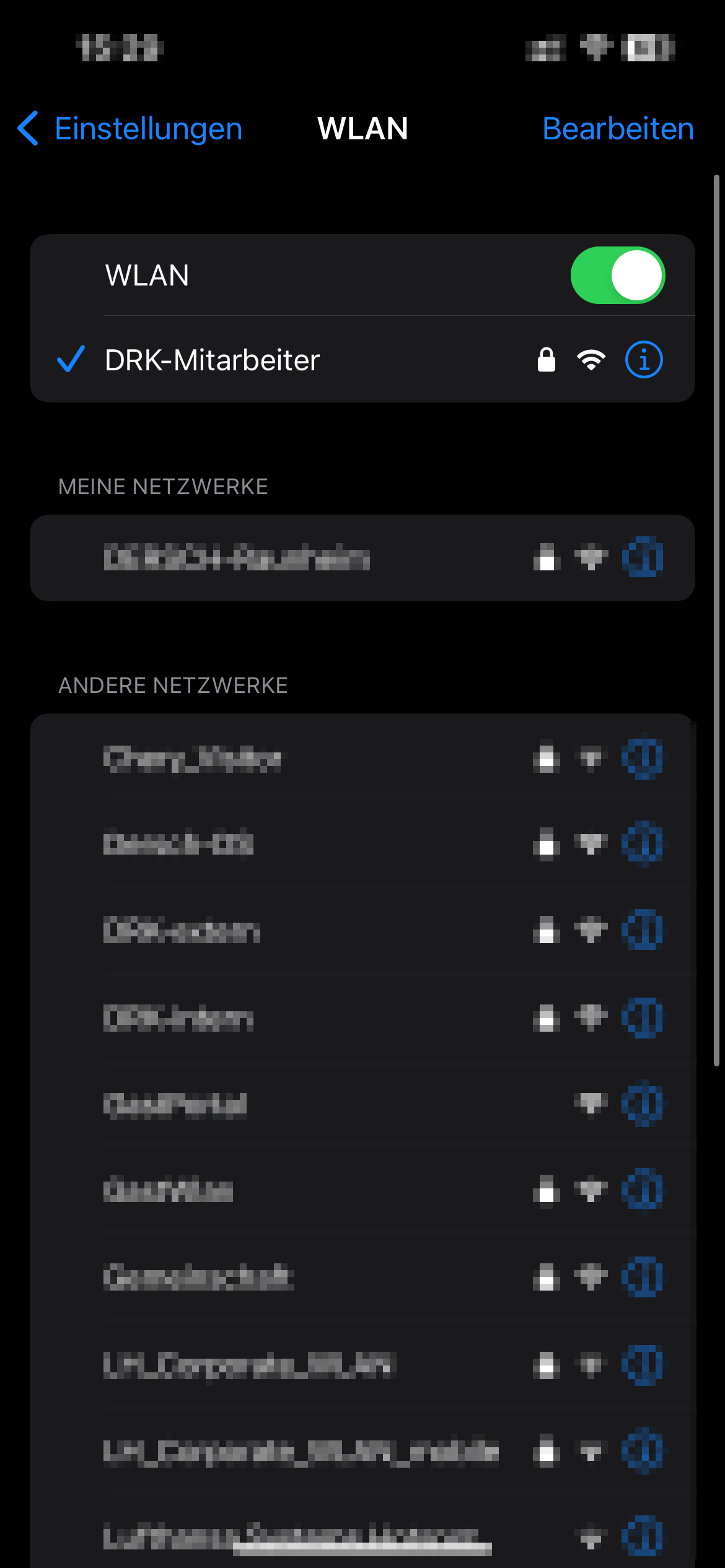Turn off the WLAN switch

point(617,276)
